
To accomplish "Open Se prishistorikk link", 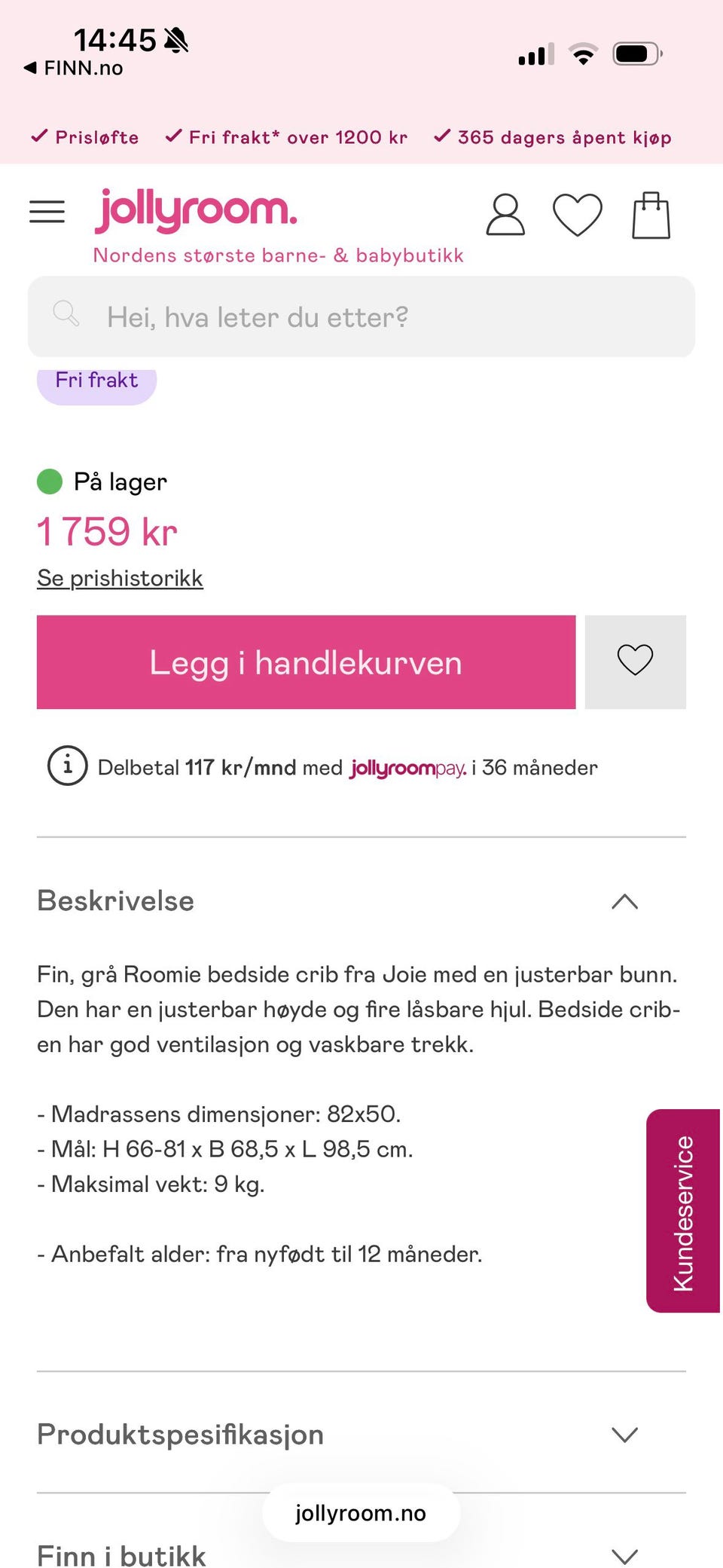I will 120,577.
